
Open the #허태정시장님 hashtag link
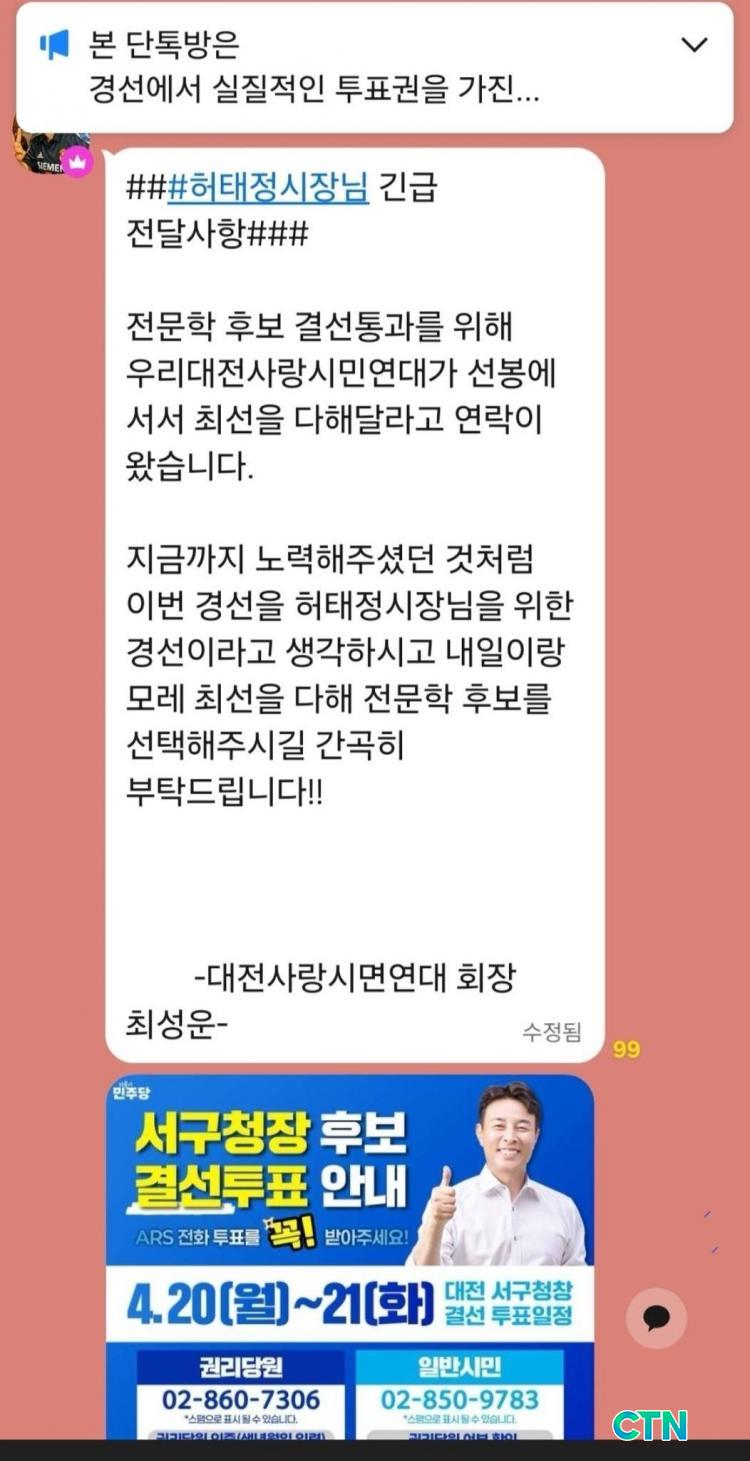tap(269, 187)
